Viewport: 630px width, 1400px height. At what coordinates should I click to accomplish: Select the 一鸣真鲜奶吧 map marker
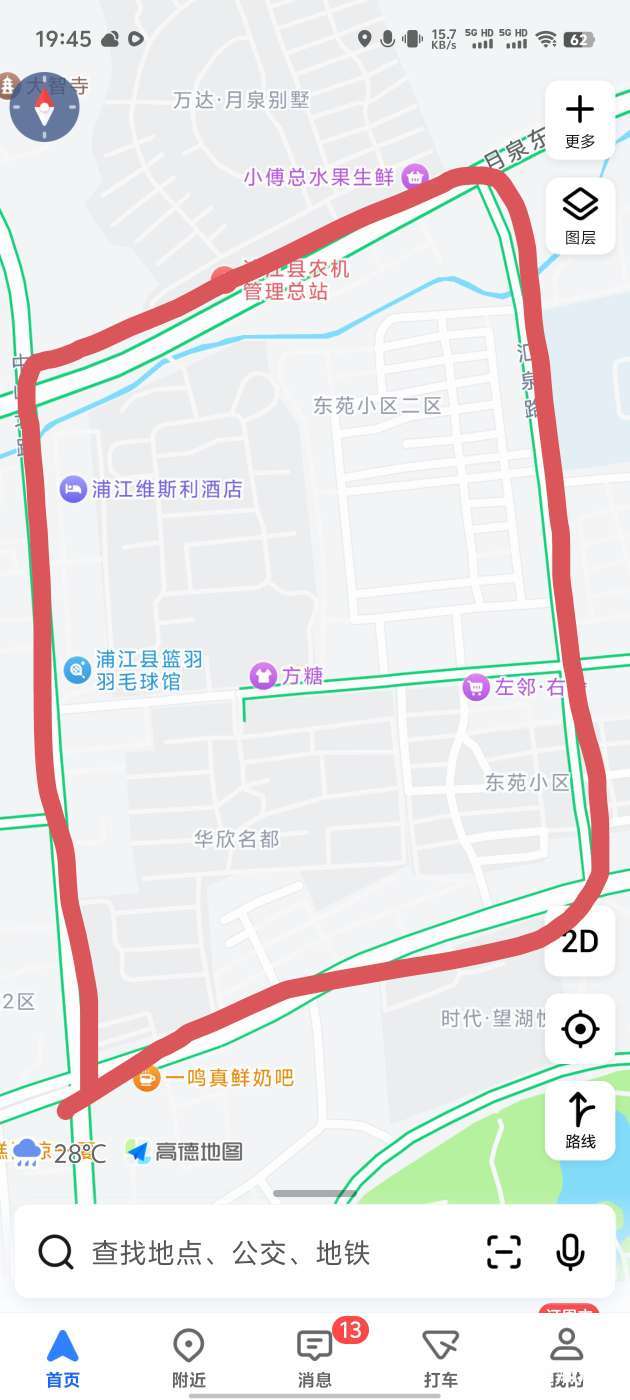coord(214,1078)
